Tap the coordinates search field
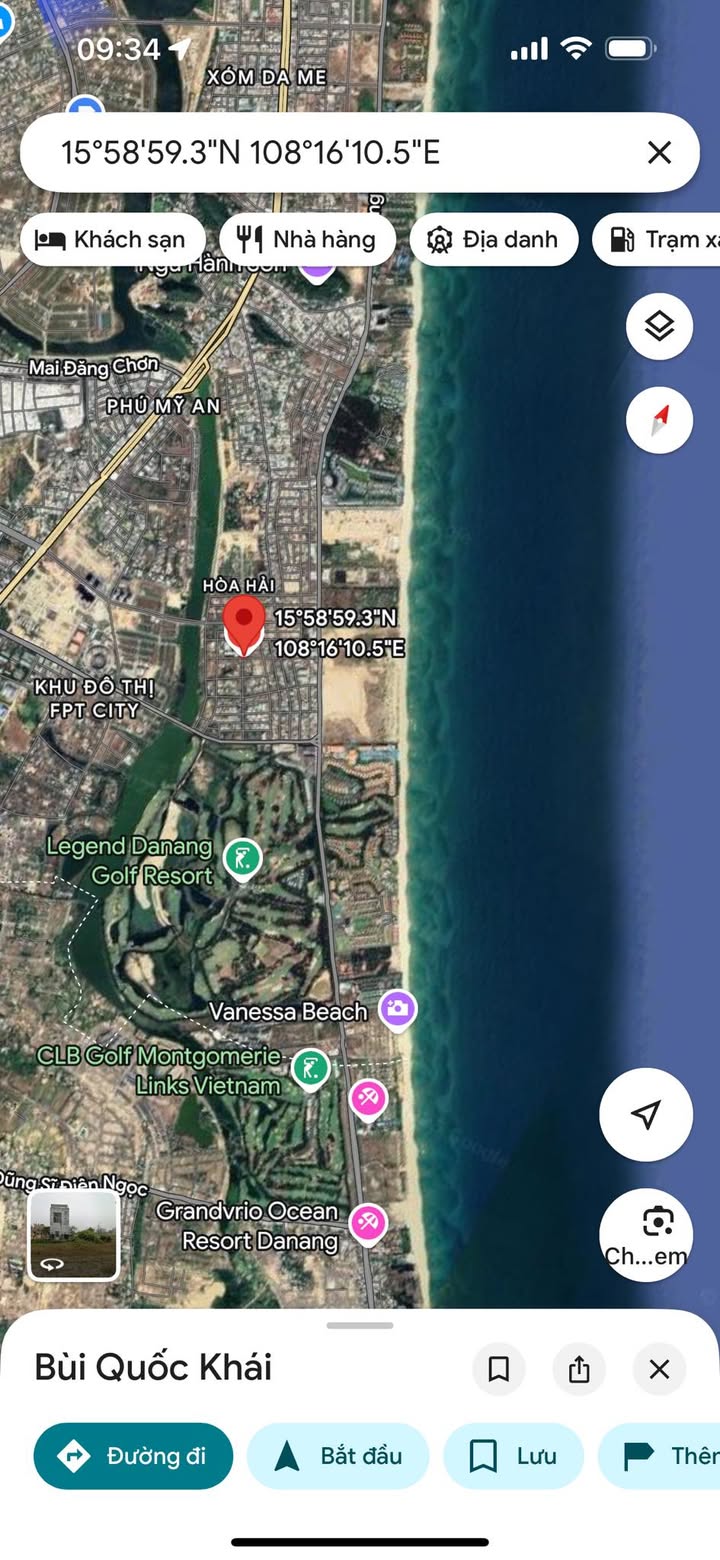The image size is (720, 1560). pos(330,152)
